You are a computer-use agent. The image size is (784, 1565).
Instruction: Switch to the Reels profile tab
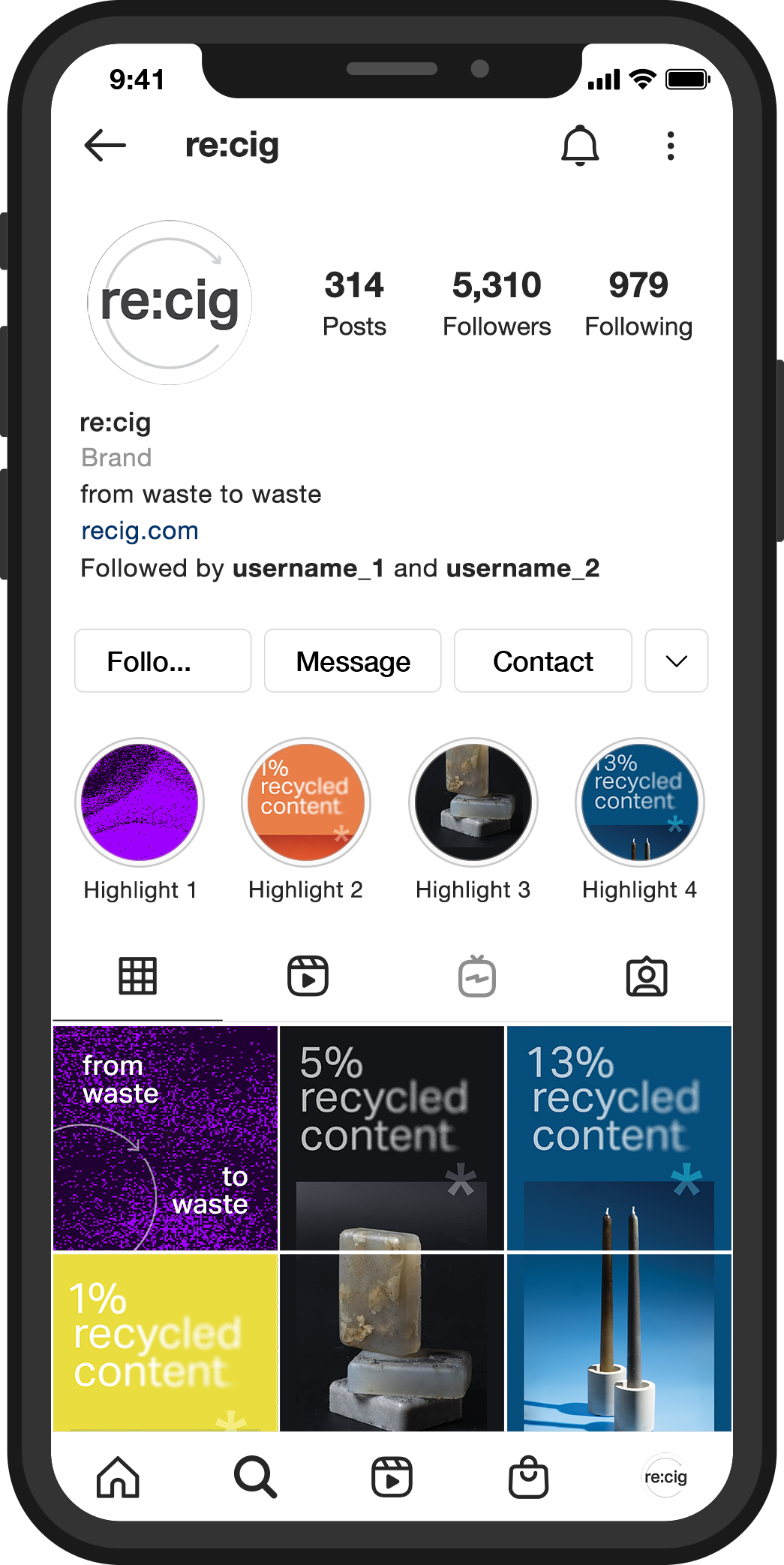point(308,976)
